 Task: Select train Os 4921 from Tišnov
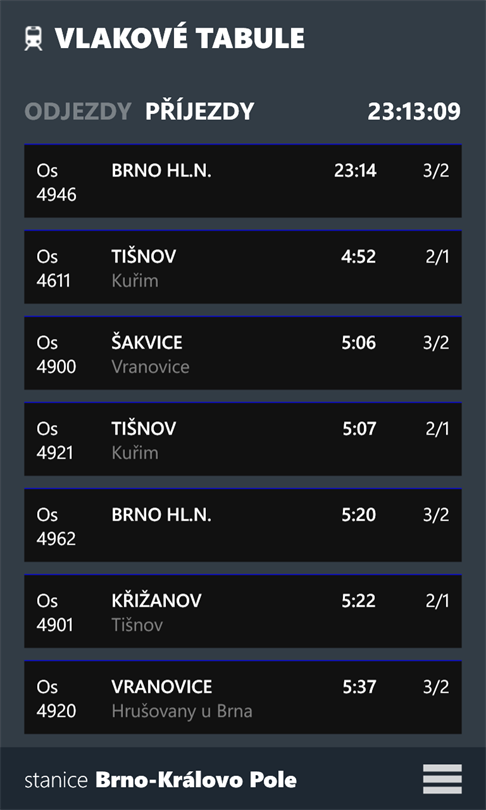(x=243, y=439)
